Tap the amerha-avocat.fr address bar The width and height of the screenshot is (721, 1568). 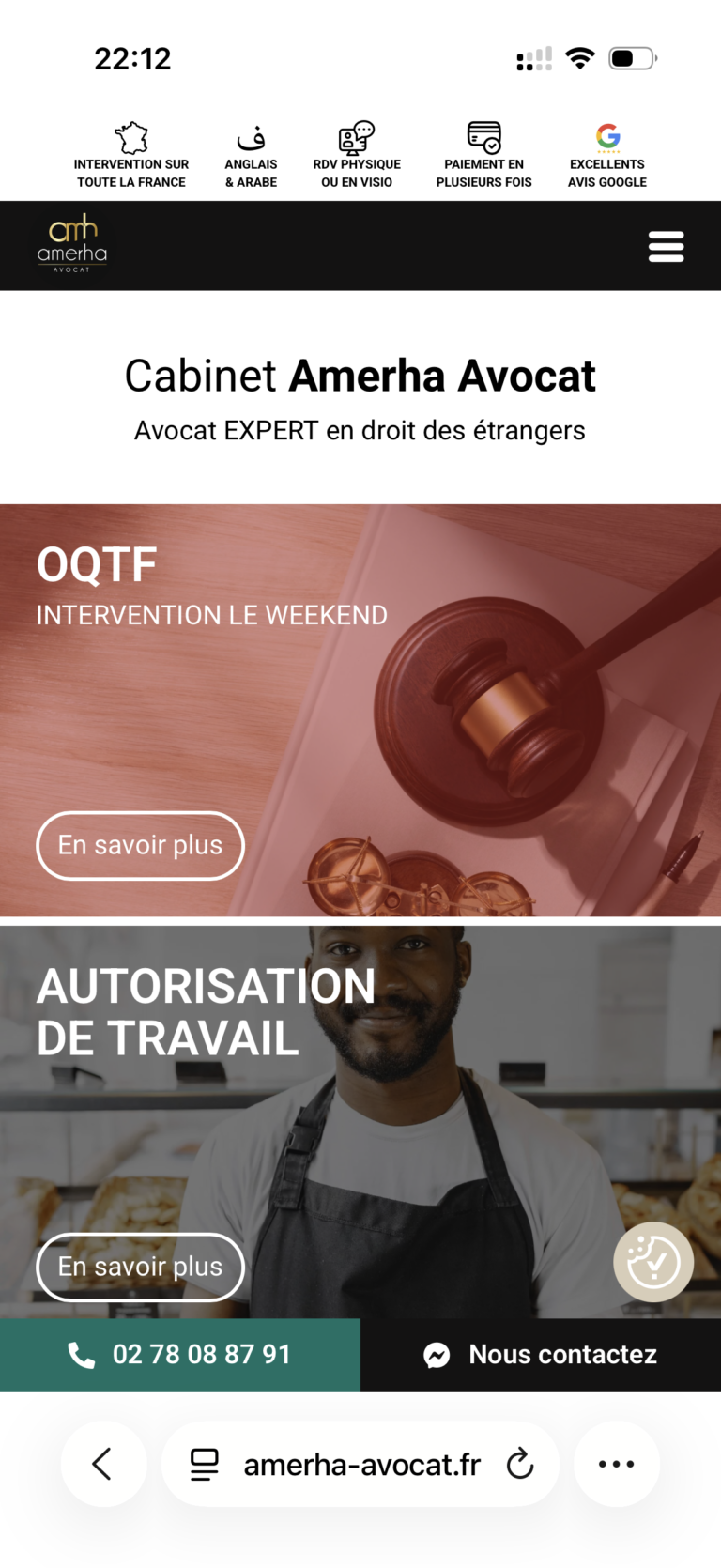[360, 1464]
